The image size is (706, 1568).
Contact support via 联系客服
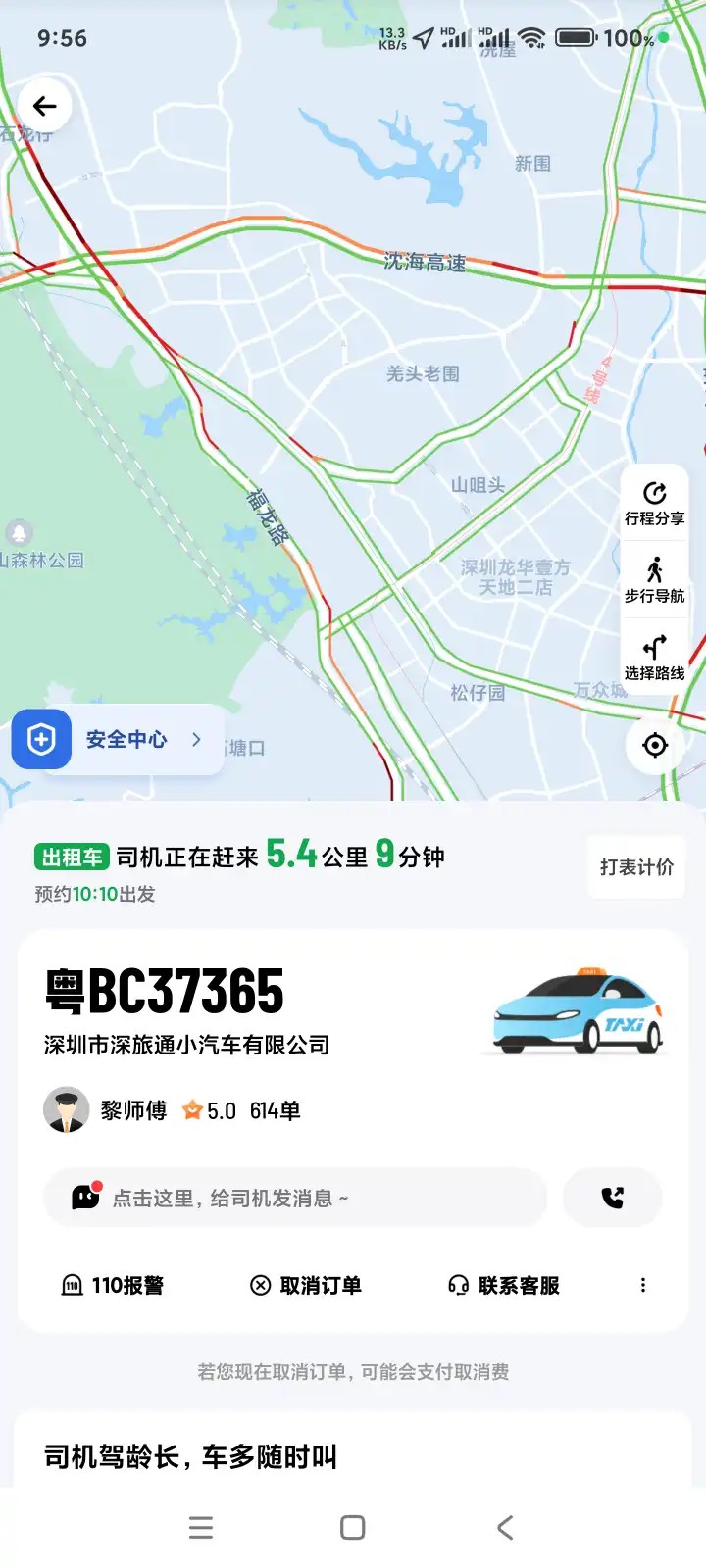click(x=504, y=1285)
